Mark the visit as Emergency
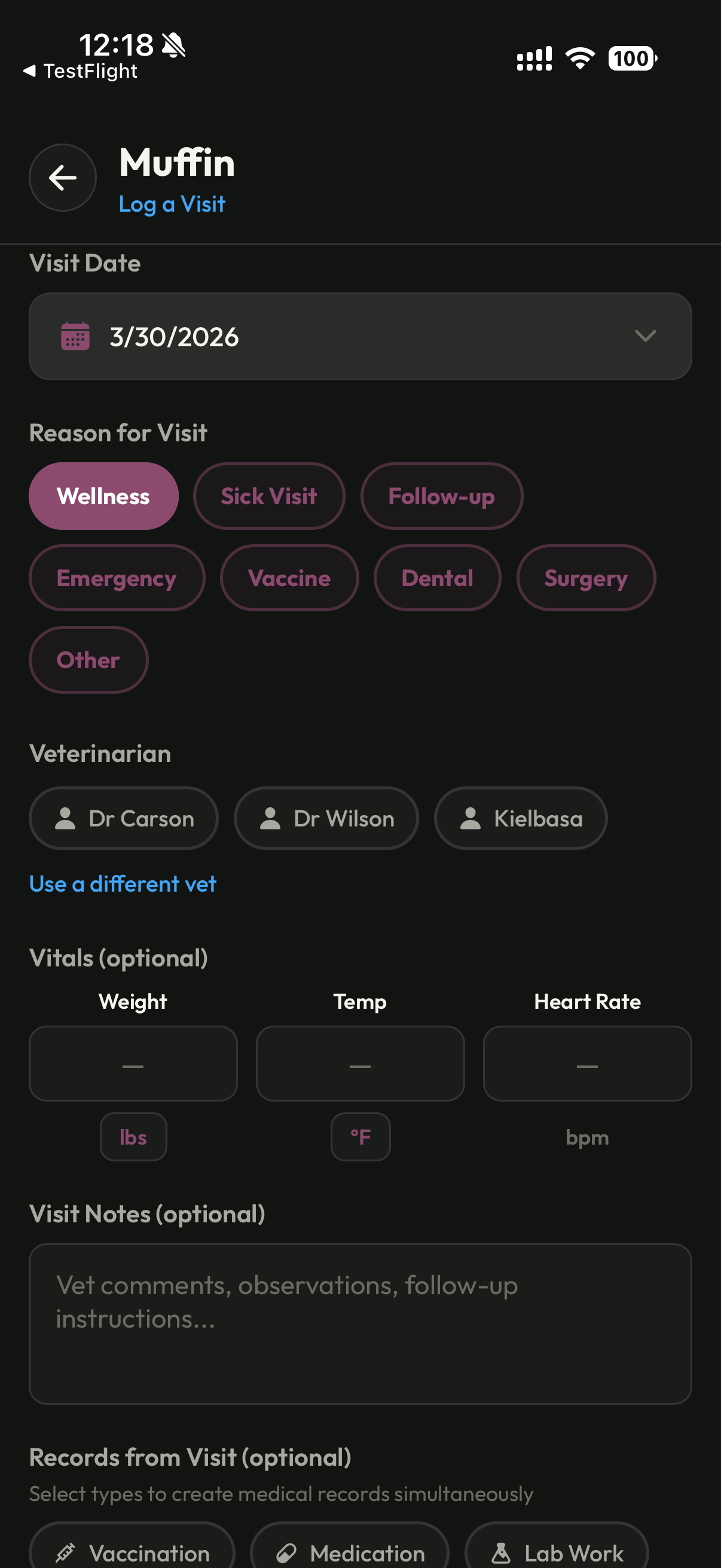 pyautogui.click(x=117, y=578)
